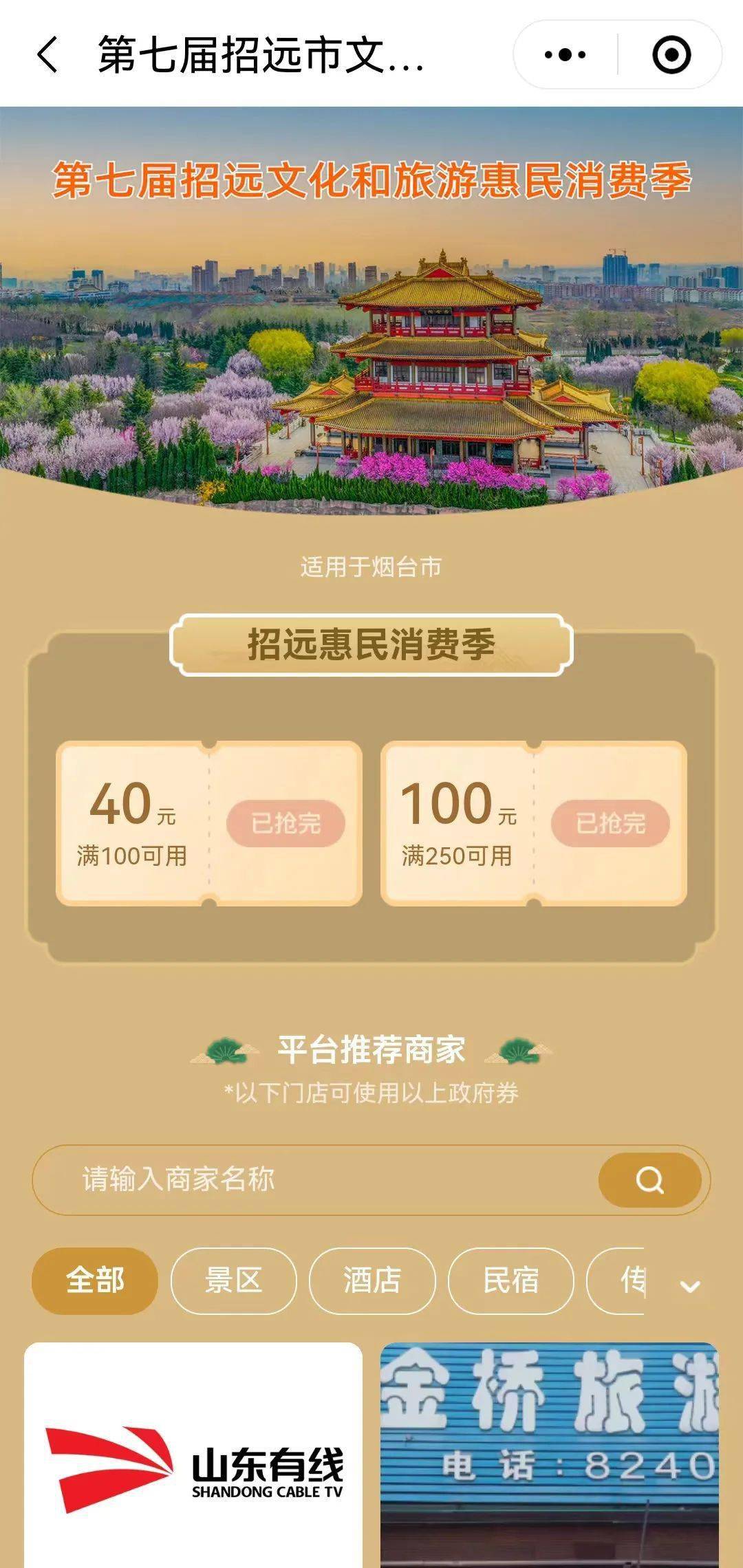743x1568 pixels.
Task: Tap 已抢完 on the 100元 coupon
Action: [610, 823]
